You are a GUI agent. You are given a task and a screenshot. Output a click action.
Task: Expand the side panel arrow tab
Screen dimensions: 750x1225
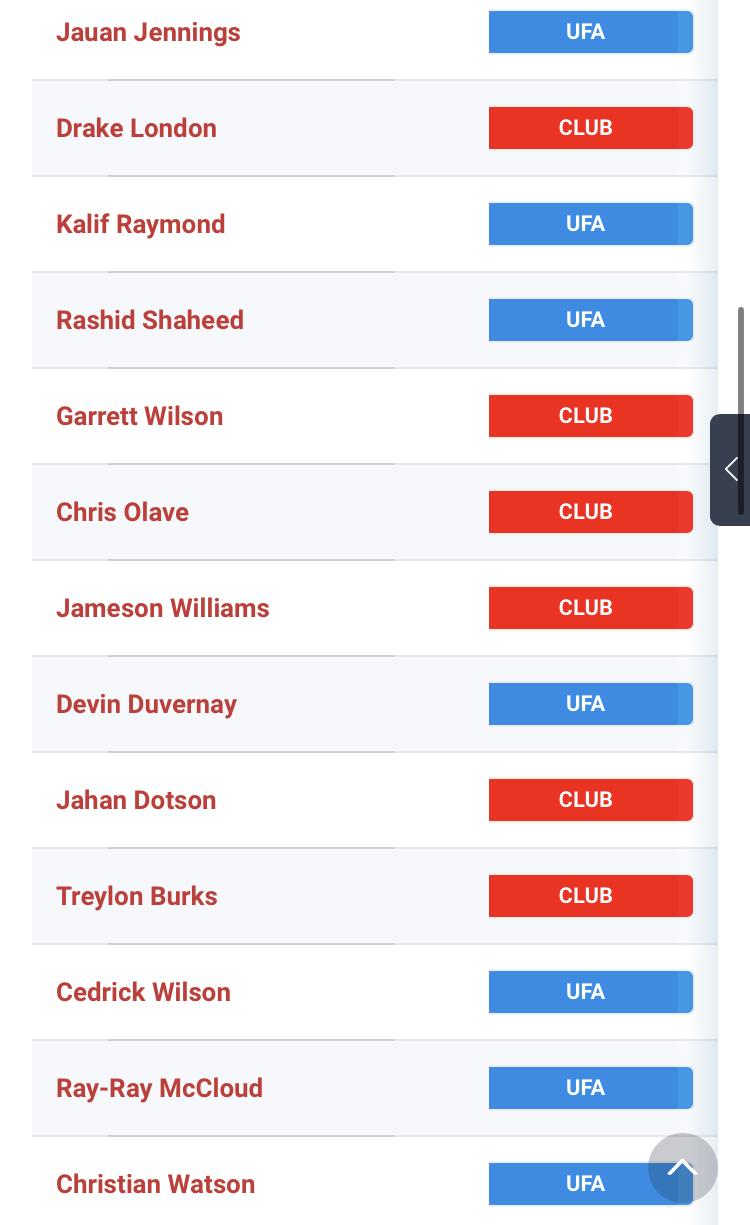pos(730,470)
